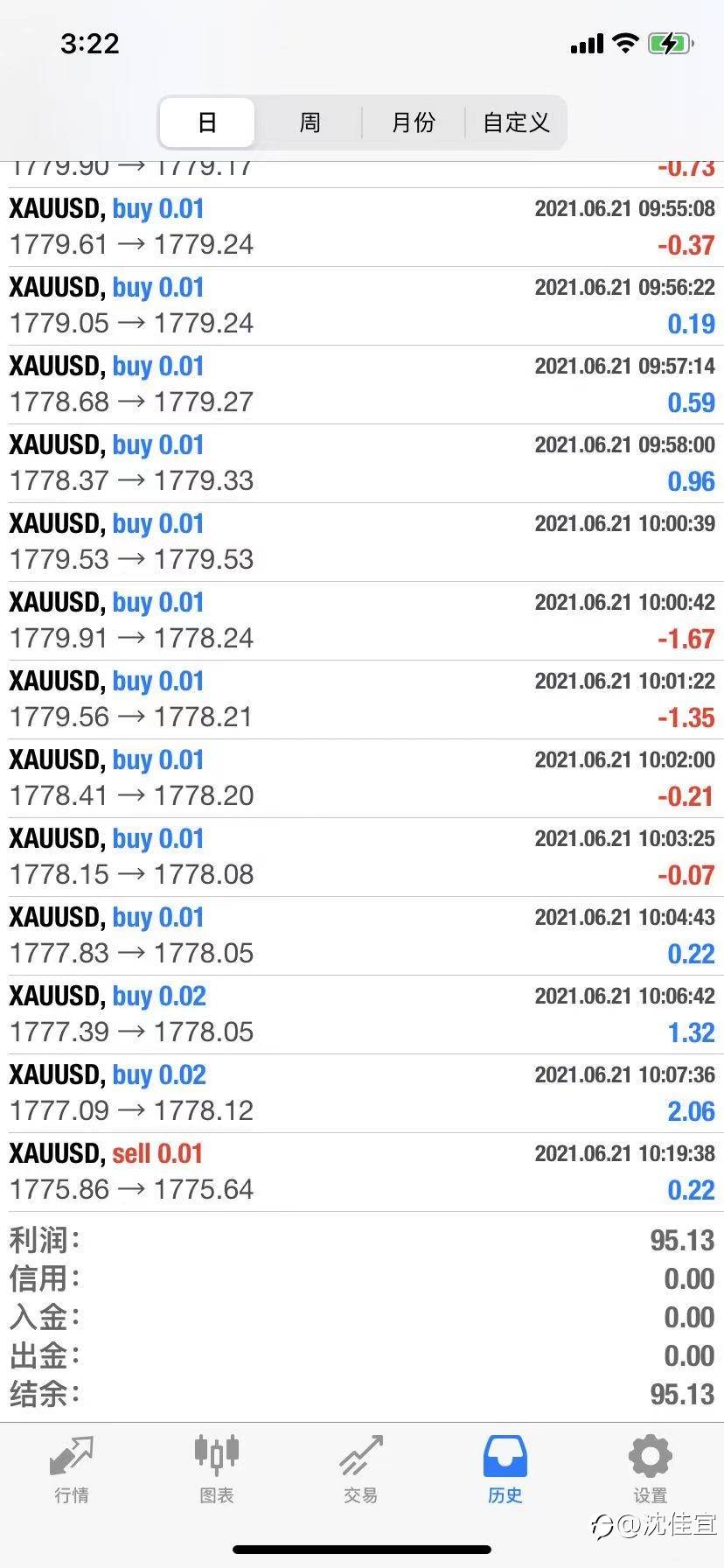Open the XAUUSD sell 0.01 trade at 10:19:38
The height and width of the screenshot is (1568, 724).
362,1172
